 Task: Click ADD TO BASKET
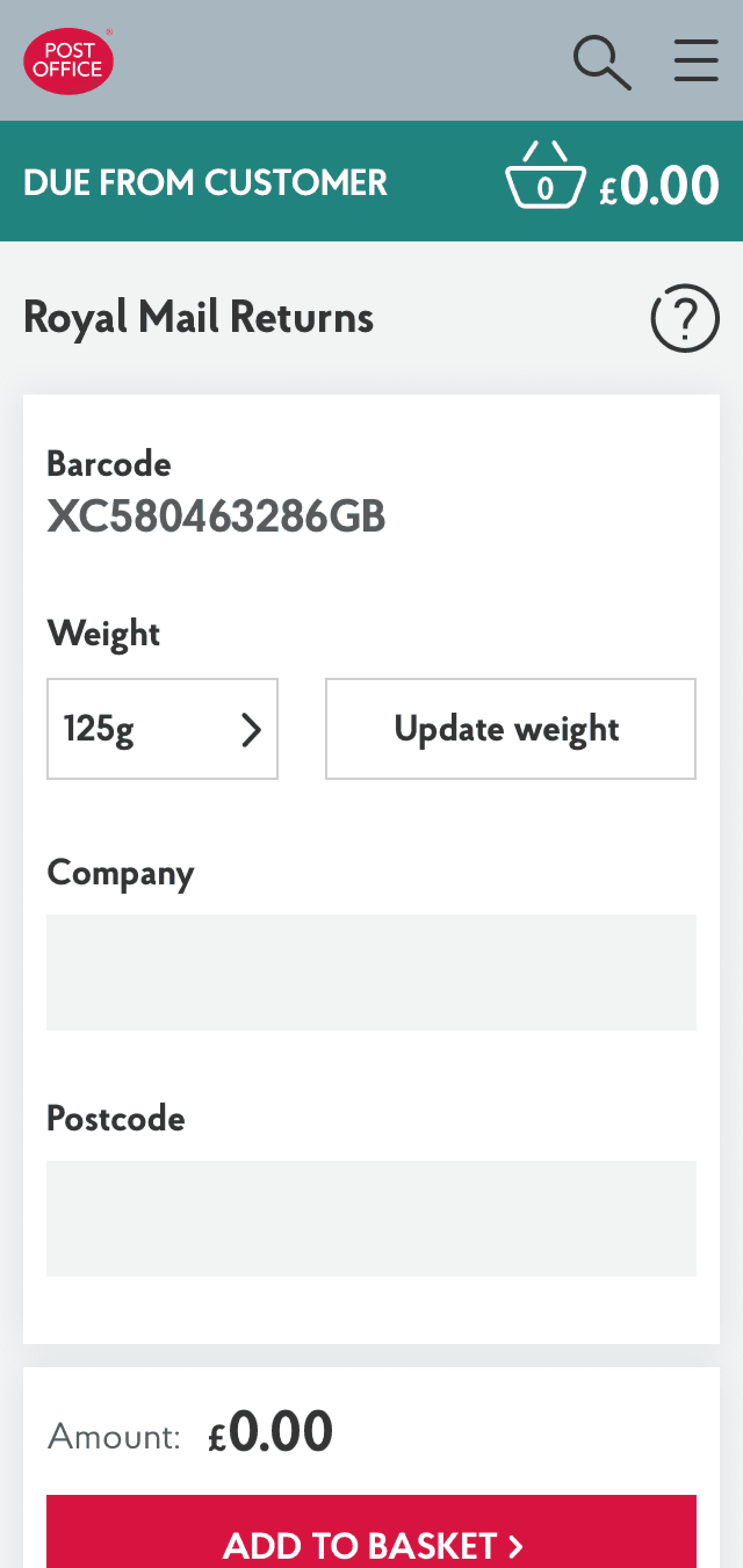pyautogui.click(x=371, y=1546)
